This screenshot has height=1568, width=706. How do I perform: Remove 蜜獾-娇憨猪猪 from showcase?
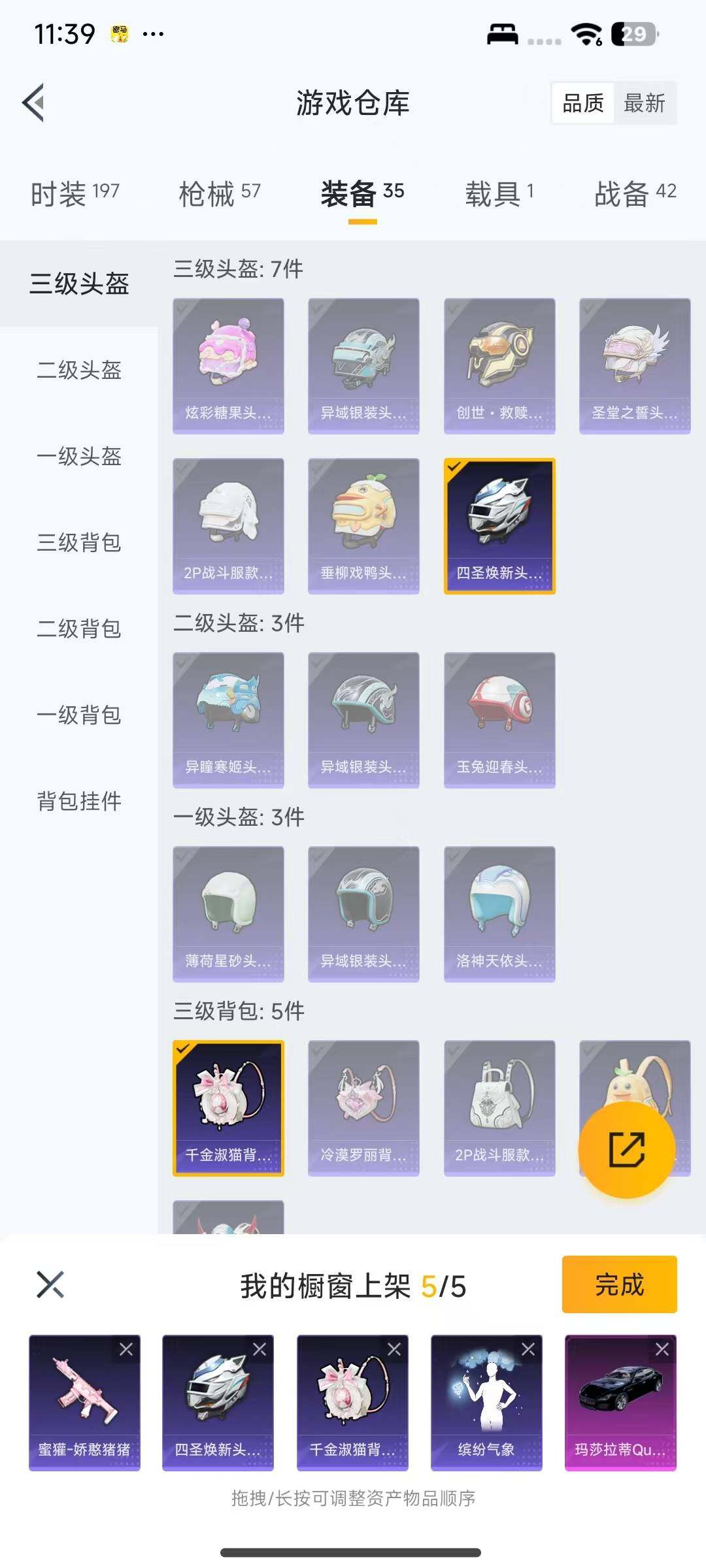pos(126,1349)
